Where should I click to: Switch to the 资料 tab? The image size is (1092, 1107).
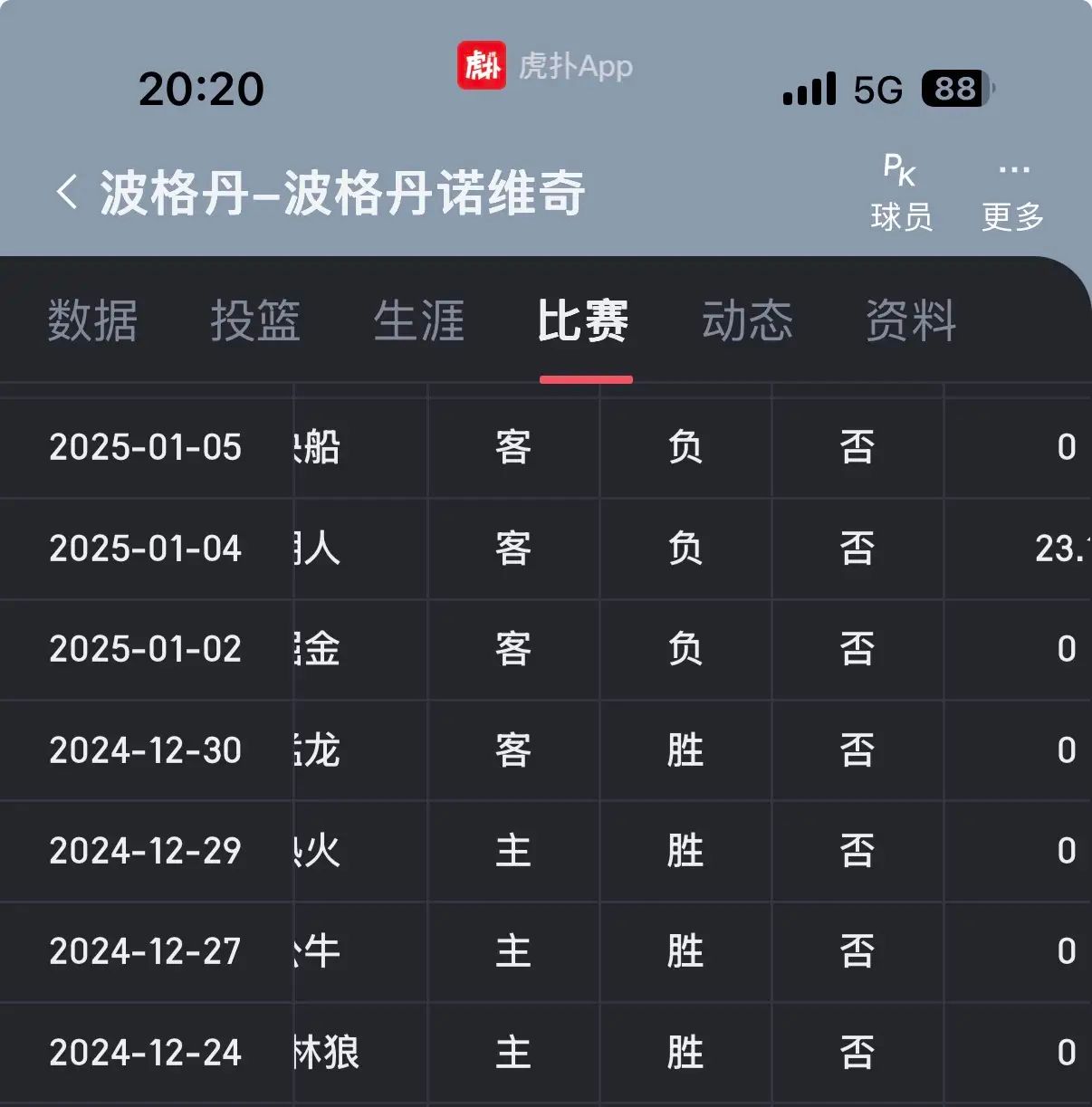click(911, 320)
